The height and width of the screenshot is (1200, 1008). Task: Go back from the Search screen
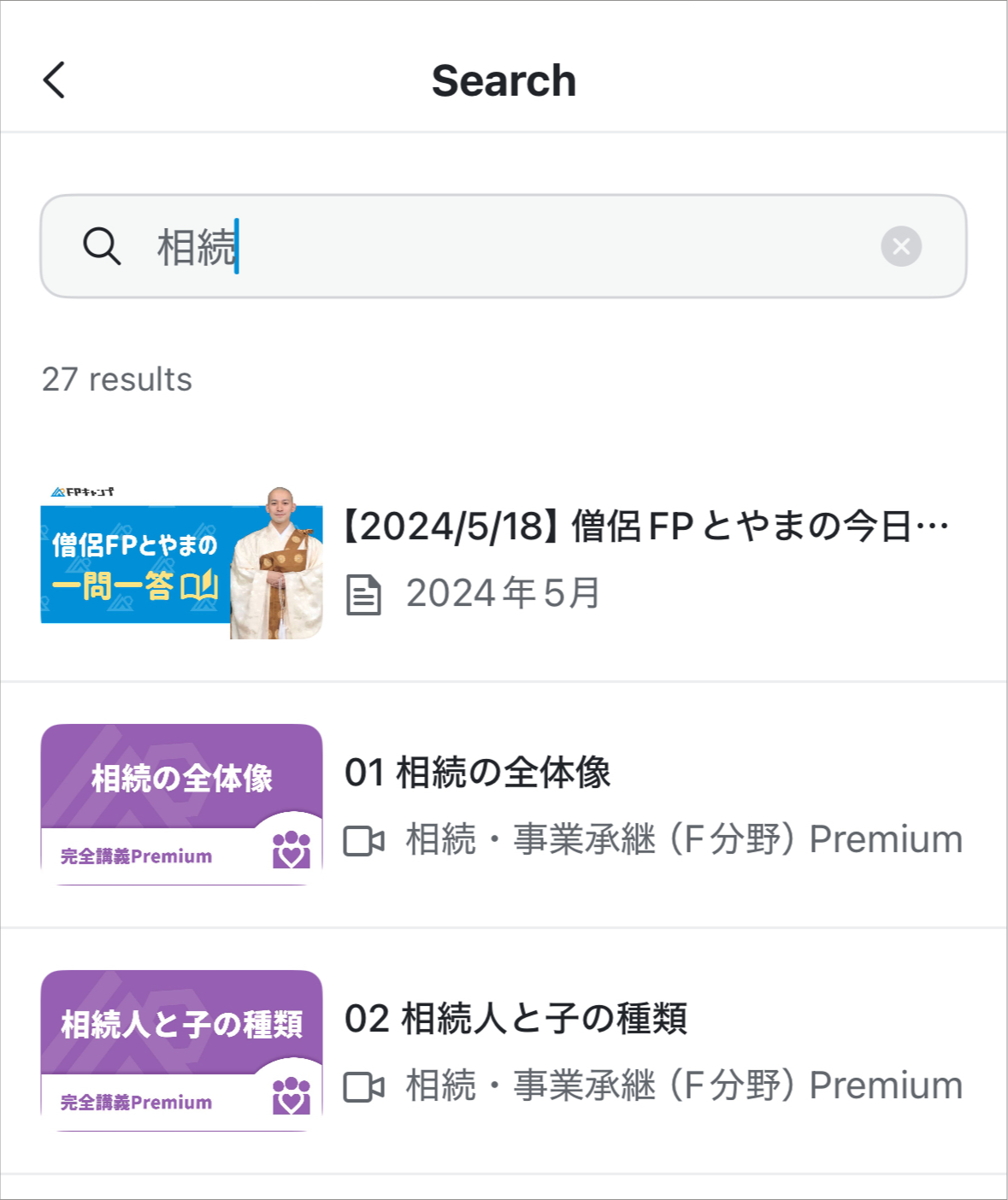(x=55, y=80)
